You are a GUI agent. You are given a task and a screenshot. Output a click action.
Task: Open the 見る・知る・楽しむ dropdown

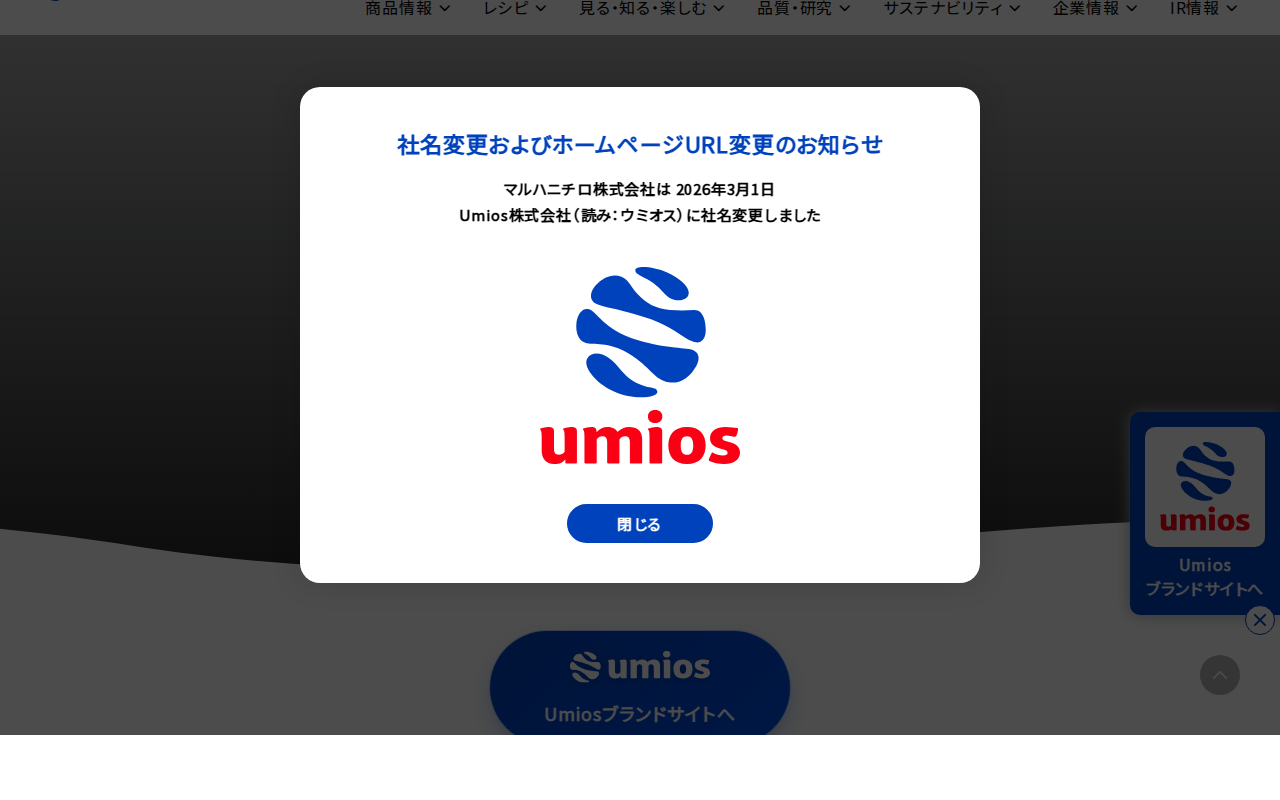(x=651, y=9)
